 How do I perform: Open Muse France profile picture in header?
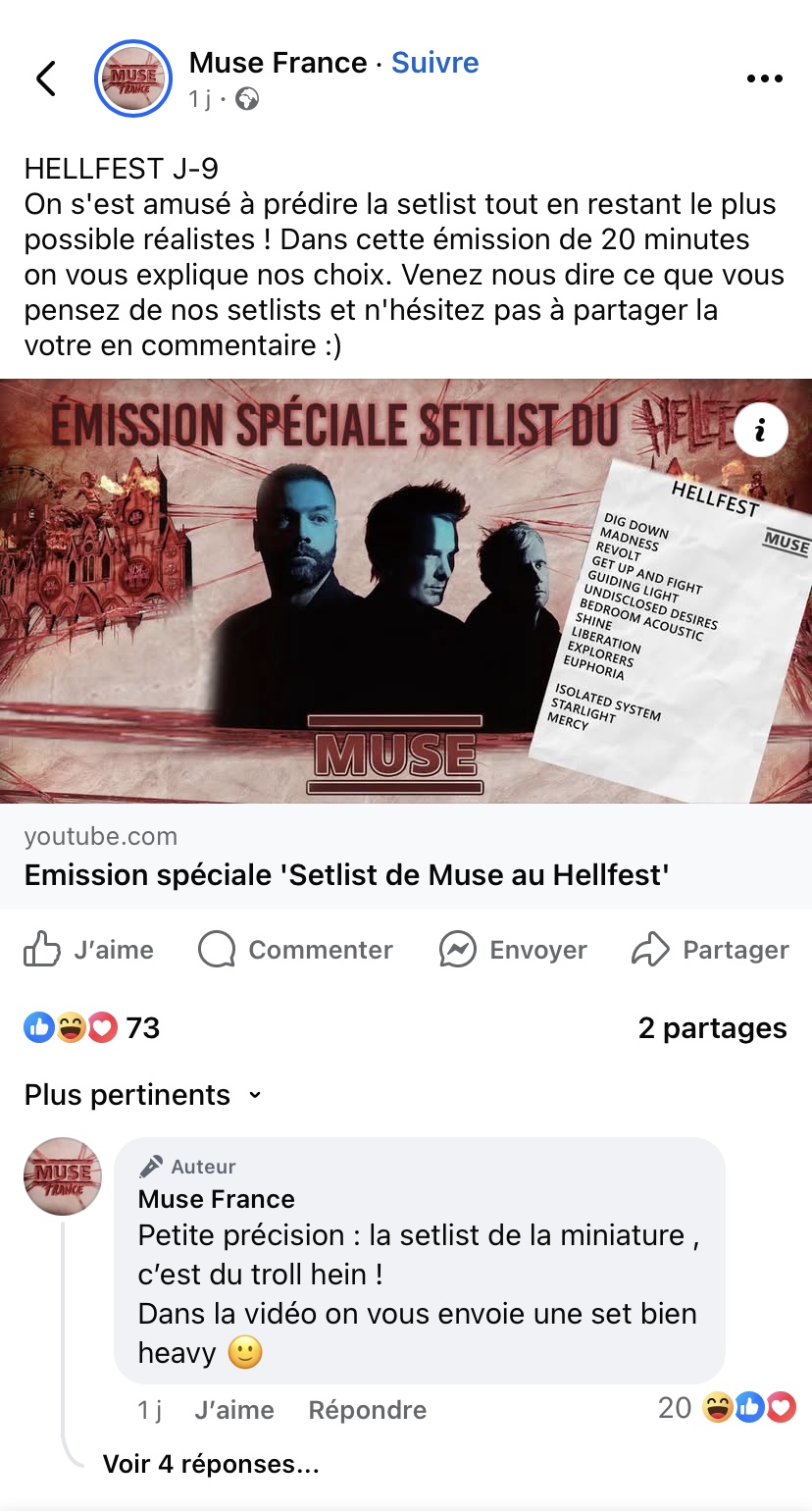point(133,78)
